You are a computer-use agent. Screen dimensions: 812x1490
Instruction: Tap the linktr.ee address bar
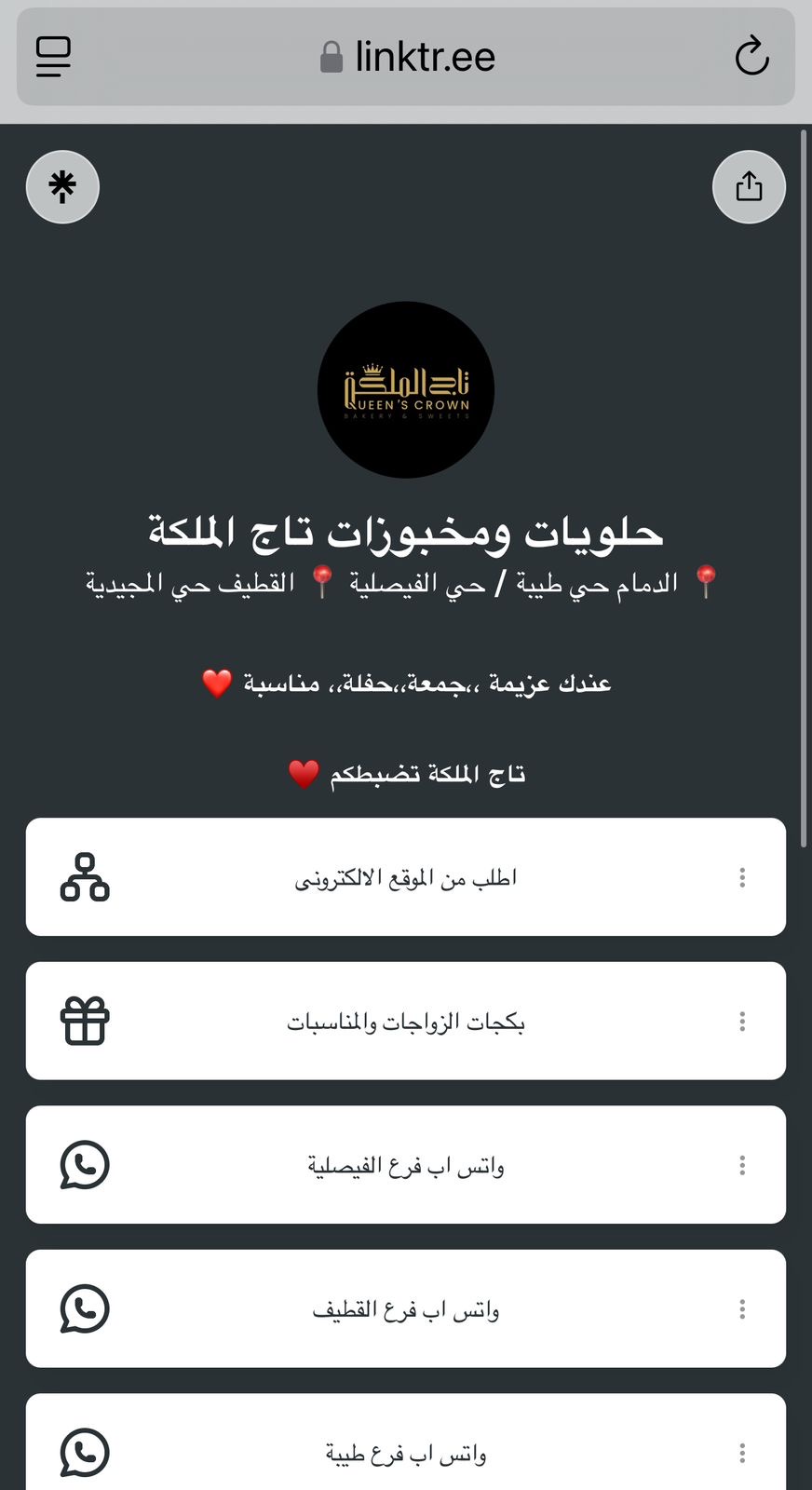pos(407,58)
